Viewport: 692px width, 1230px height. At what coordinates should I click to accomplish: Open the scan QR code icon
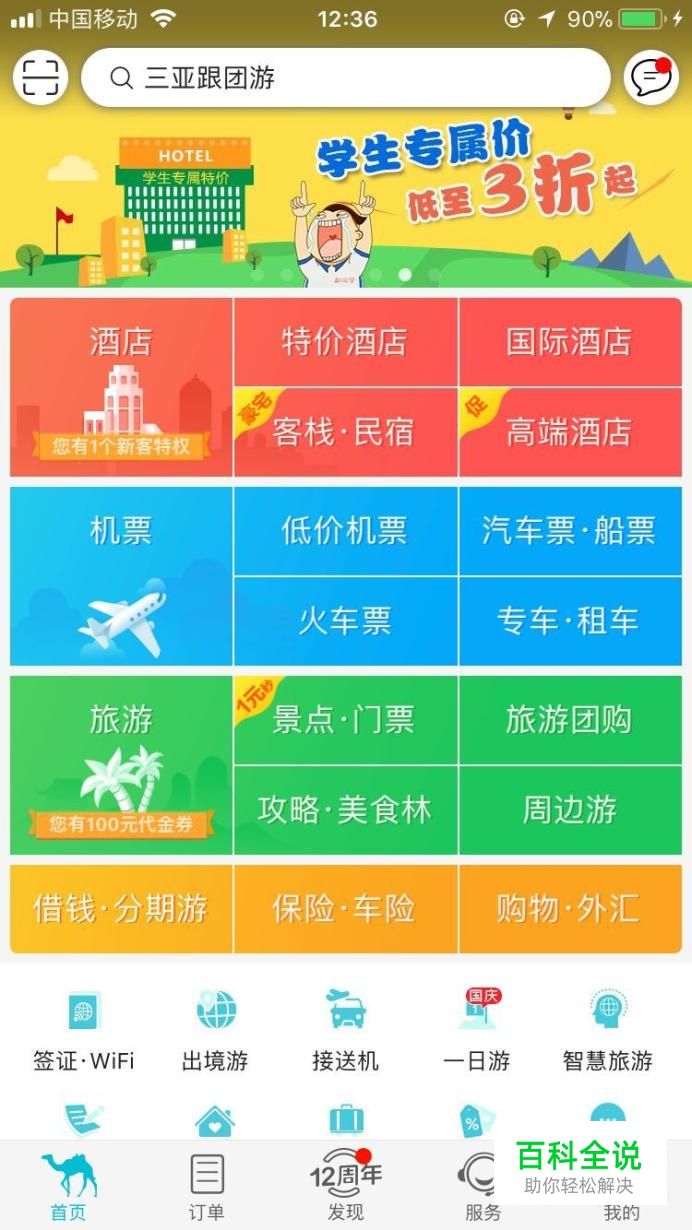coord(40,77)
